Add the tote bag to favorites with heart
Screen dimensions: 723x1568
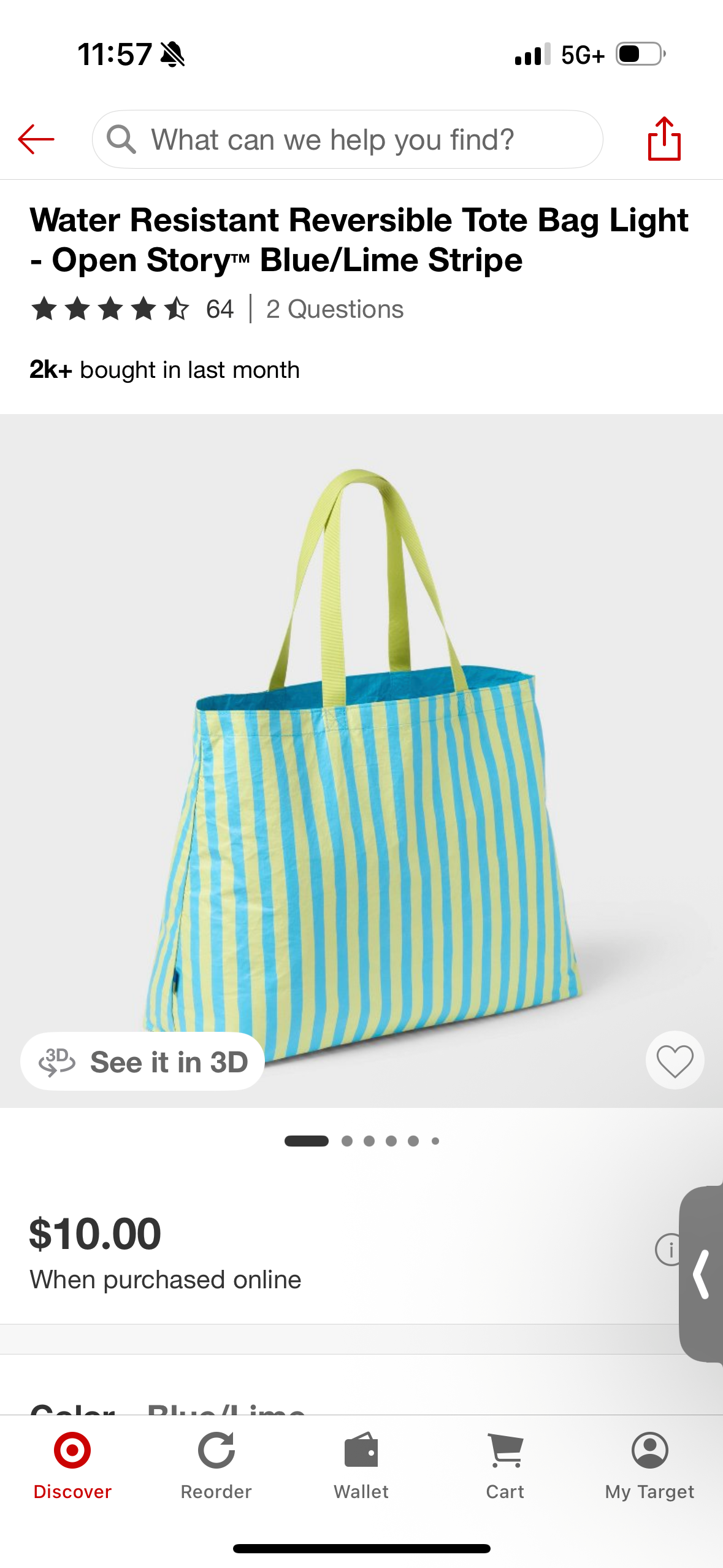coord(675,1060)
